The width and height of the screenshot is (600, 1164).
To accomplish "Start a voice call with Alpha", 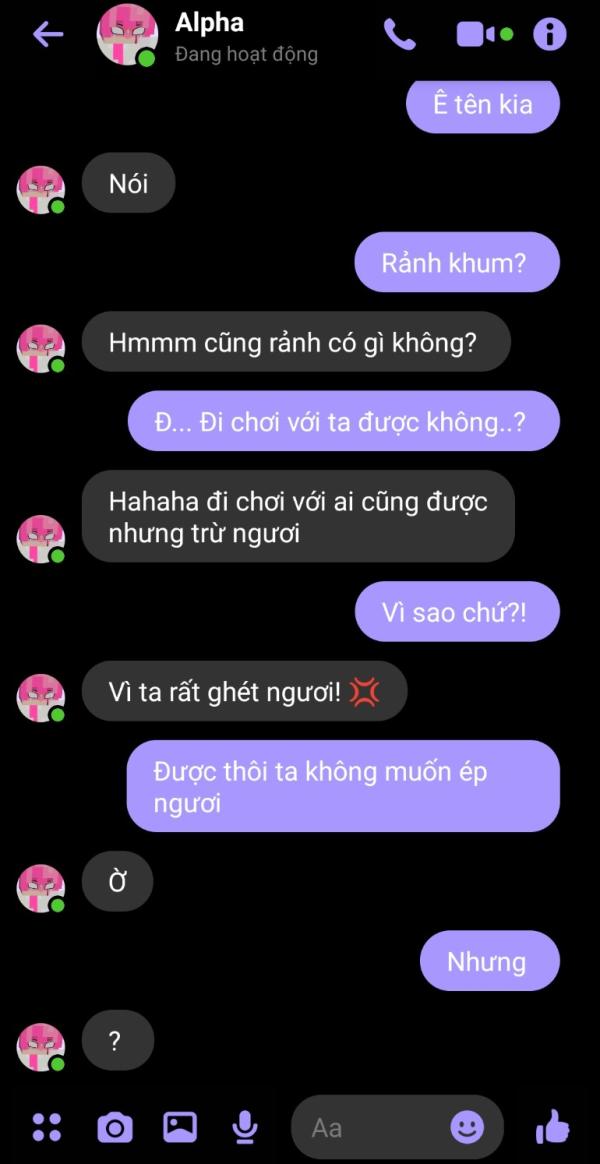I will [400, 34].
